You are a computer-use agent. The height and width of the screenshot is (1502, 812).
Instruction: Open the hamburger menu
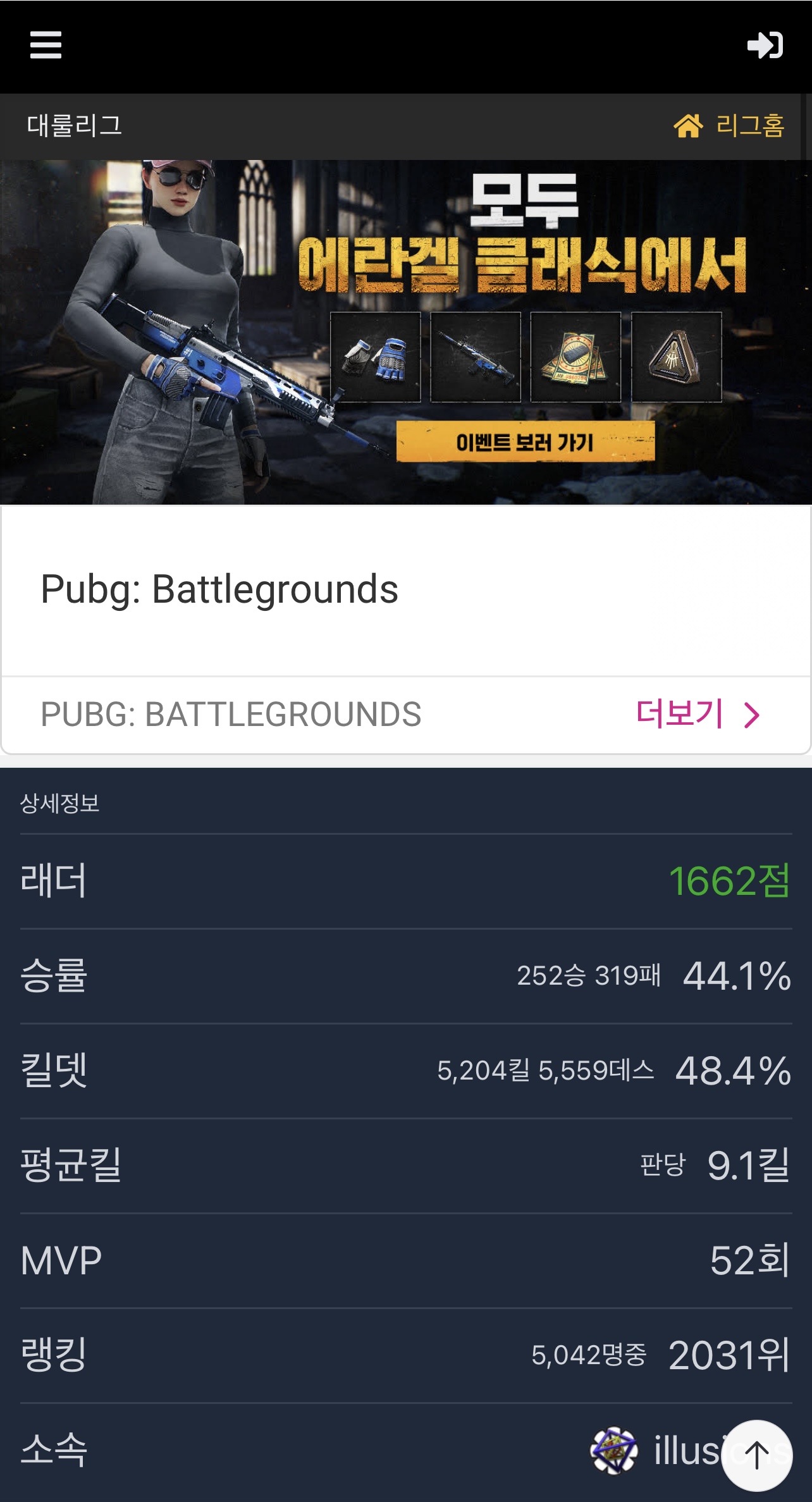[46, 45]
